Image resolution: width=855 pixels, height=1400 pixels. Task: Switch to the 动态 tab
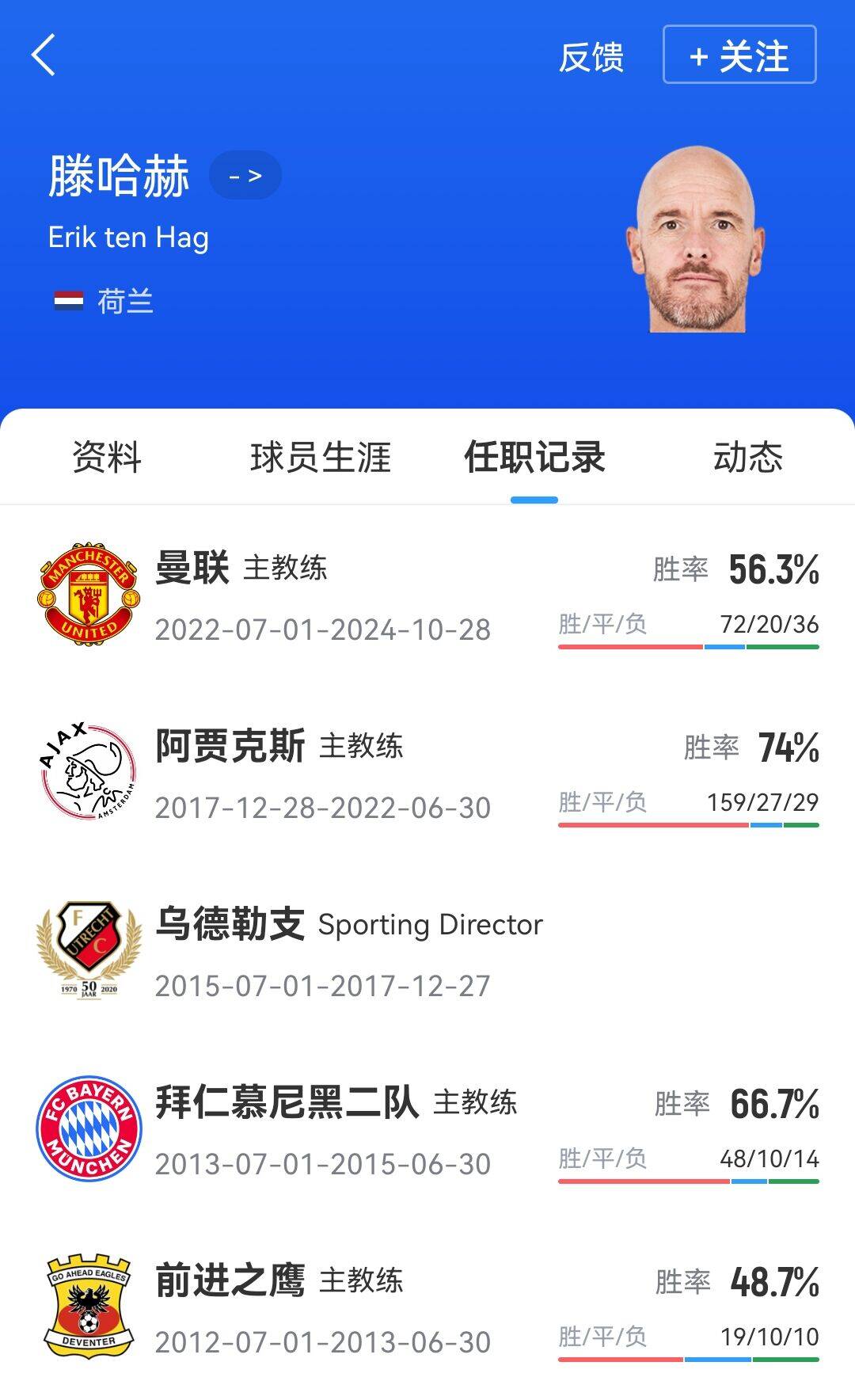pyautogui.click(x=747, y=458)
